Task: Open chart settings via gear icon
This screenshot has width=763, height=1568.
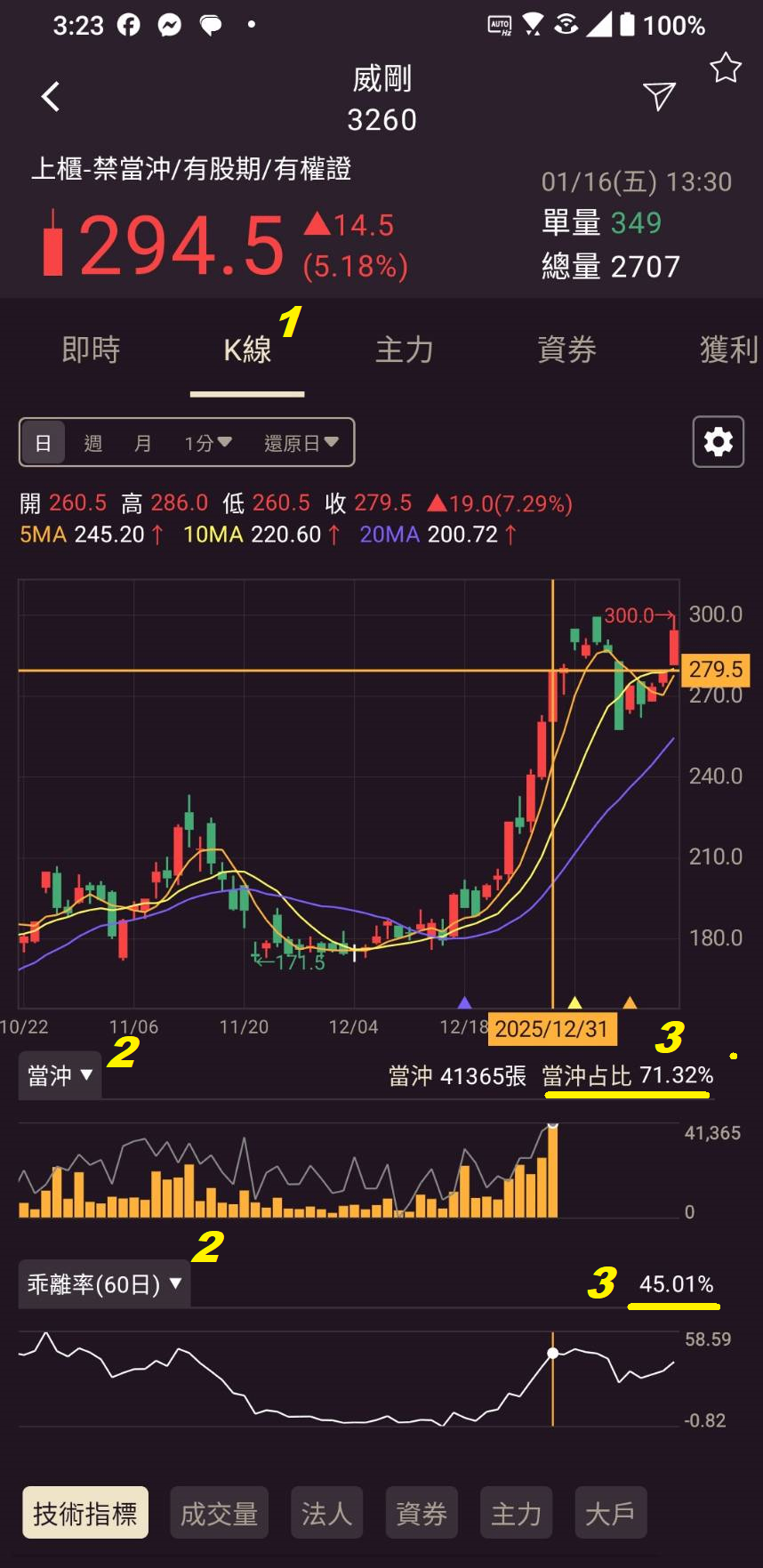Action: [718, 442]
